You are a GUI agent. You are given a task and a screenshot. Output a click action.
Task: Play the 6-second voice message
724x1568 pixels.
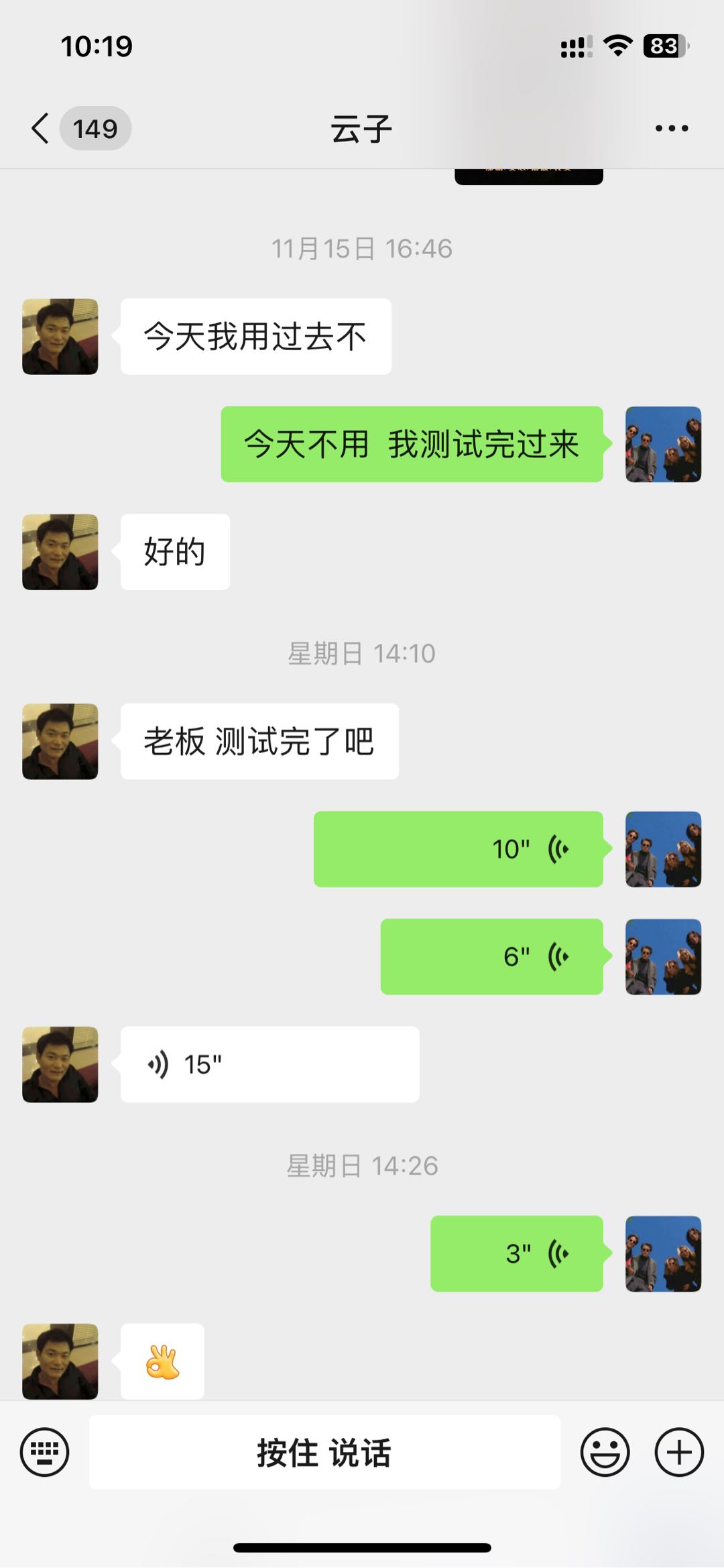(x=492, y=956)
